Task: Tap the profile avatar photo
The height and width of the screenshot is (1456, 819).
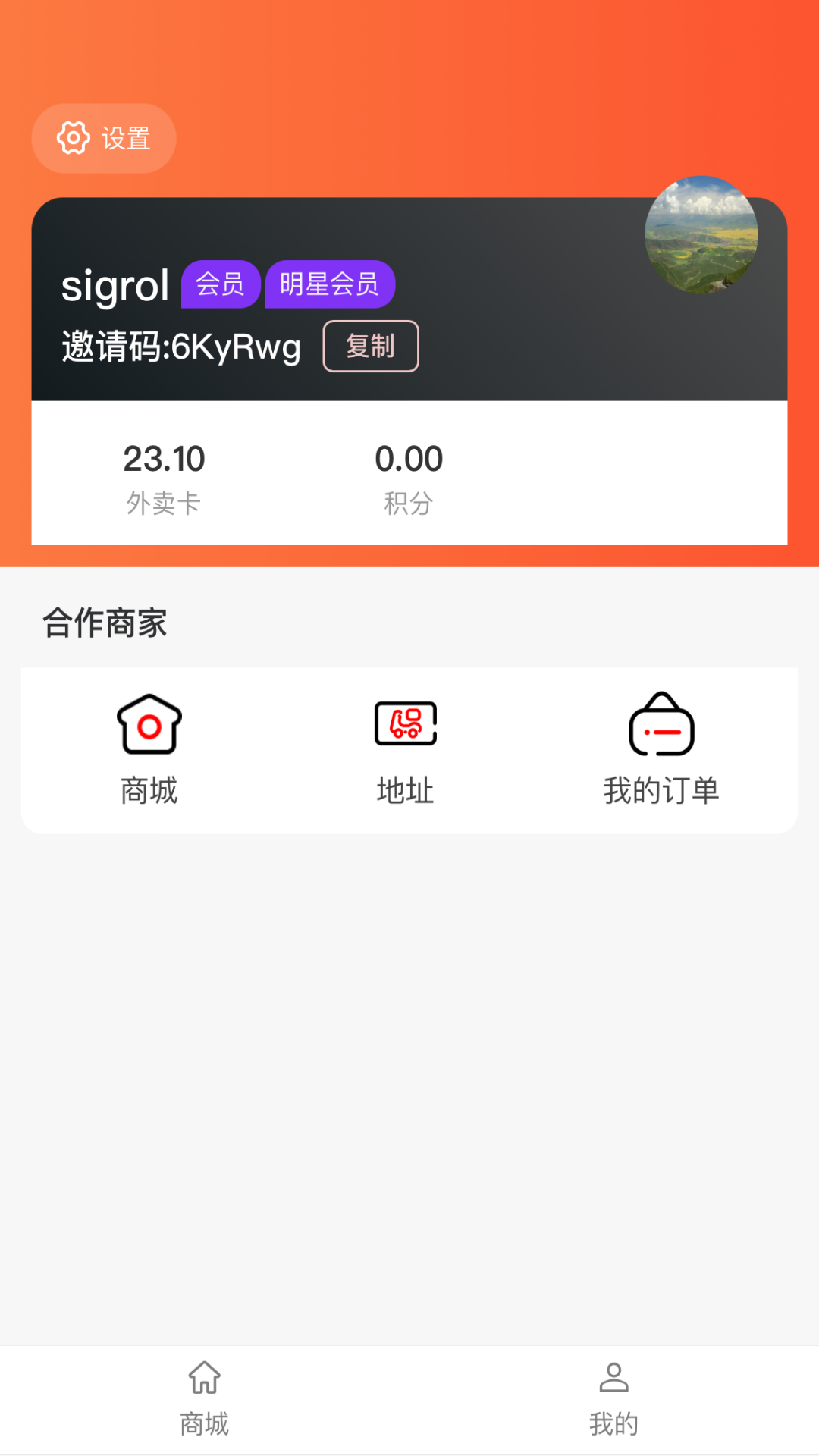Action: tap(701, 235)
